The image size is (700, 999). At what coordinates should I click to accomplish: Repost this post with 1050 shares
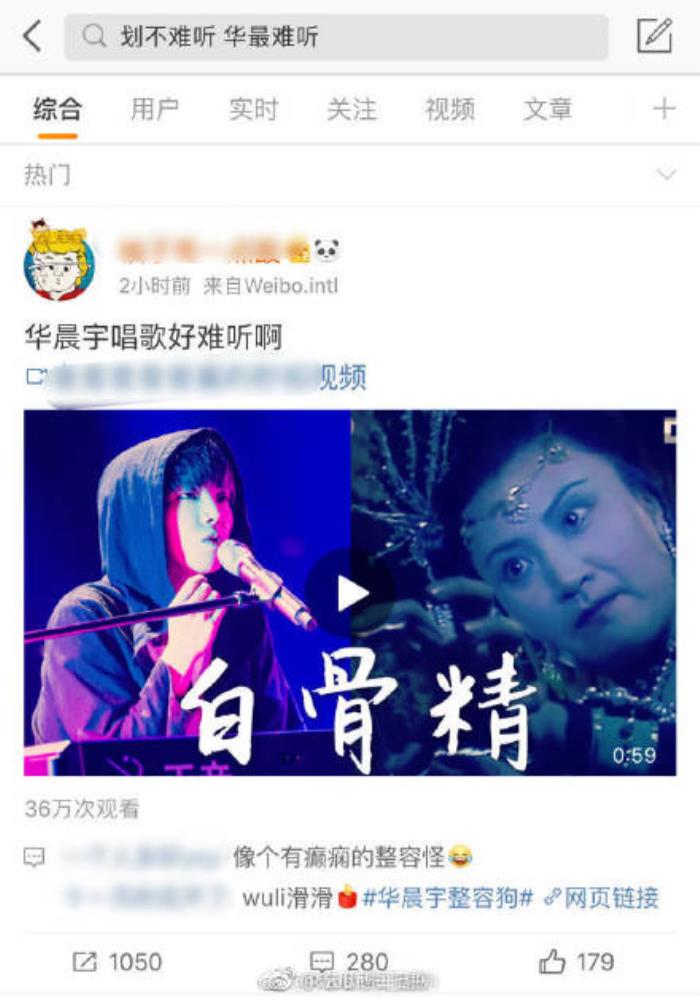pyautogui.click(x=117, y=962)
